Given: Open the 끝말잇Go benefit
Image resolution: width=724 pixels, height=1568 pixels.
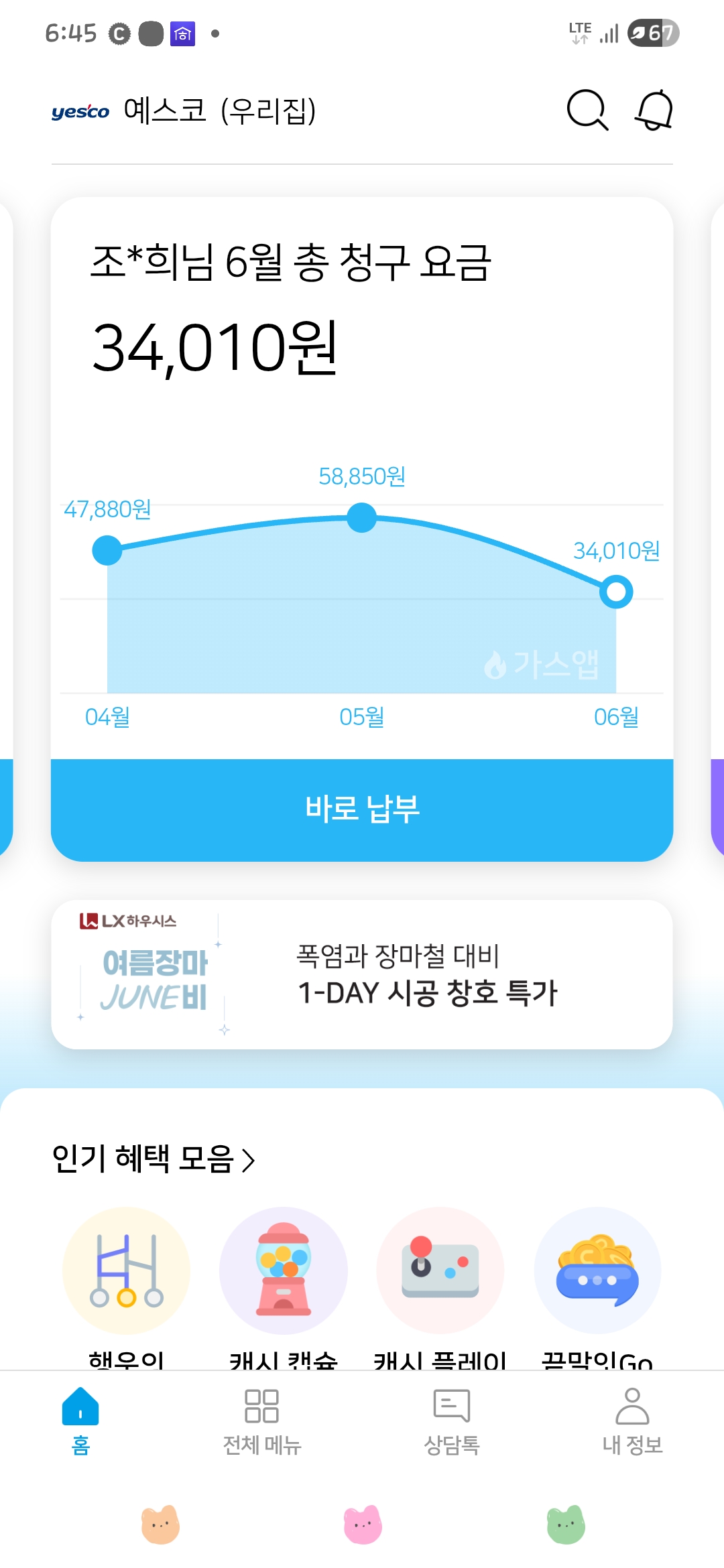Looking at the screenshot, I should (x=597, y=1271).
